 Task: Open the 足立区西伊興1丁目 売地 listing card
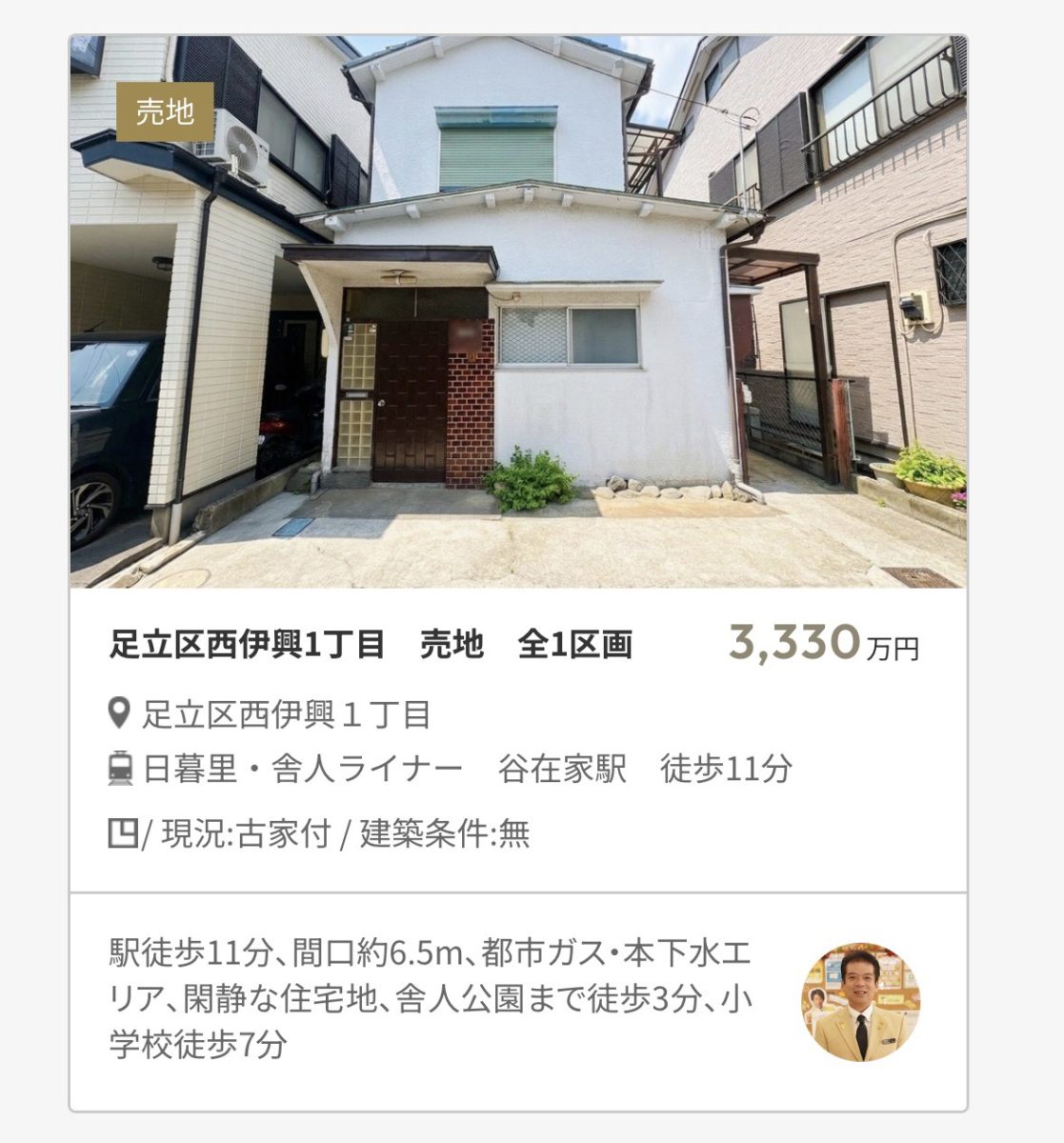[371, 645]
